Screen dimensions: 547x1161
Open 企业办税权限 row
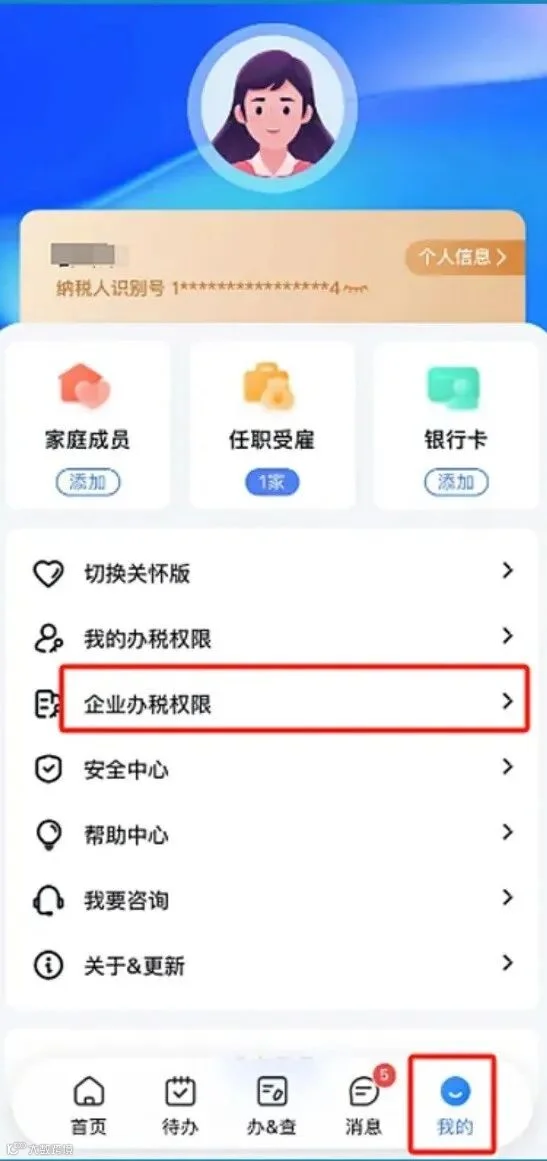coord(272,701)
